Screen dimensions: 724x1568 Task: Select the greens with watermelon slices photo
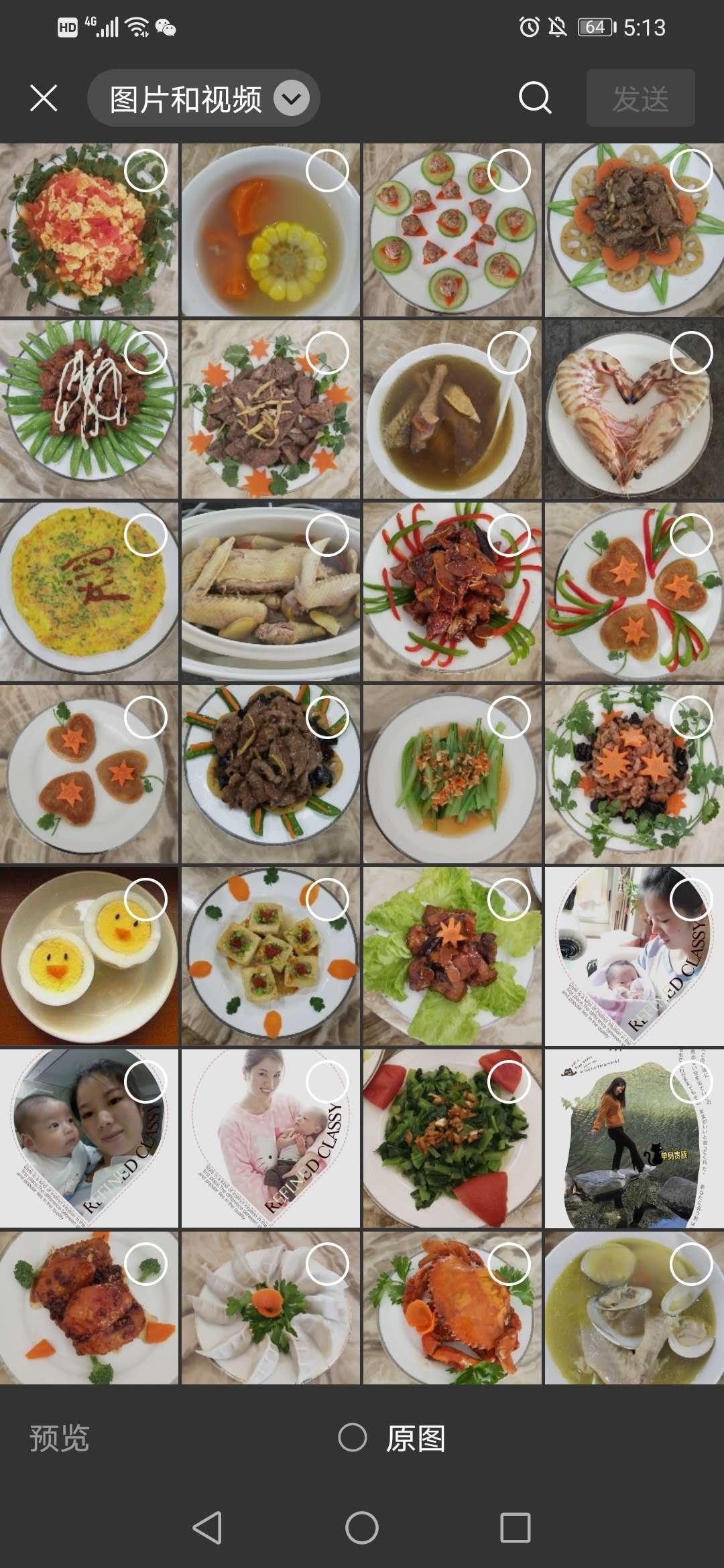509,1082
